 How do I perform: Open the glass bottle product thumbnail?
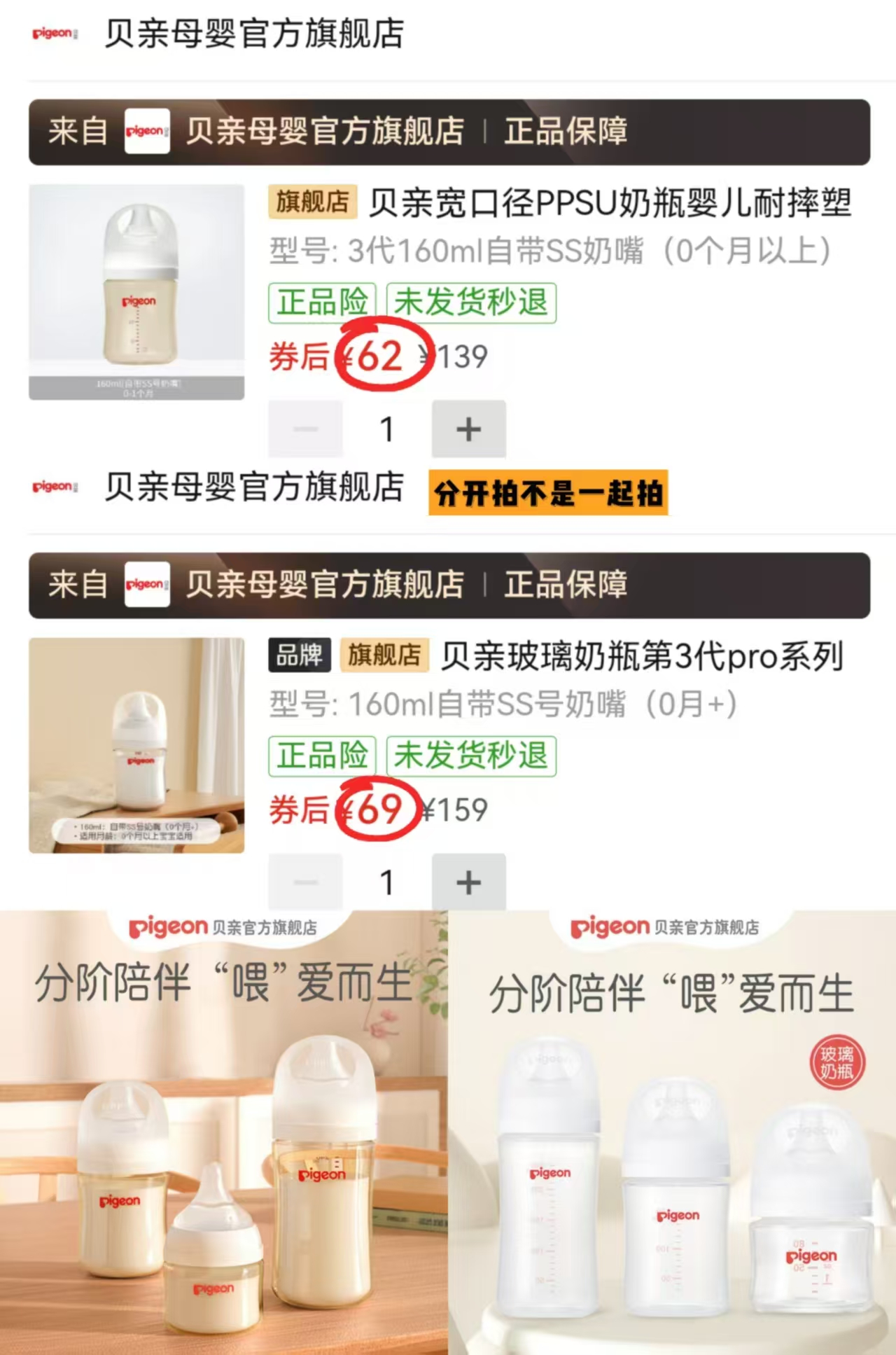click(137, 744)
